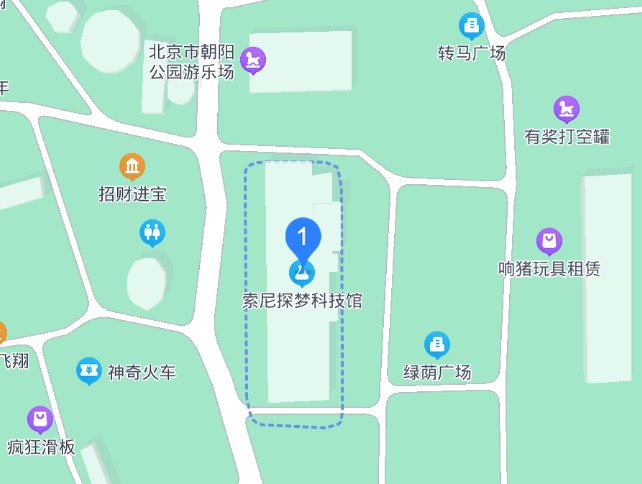Viewport: 642px width, 484px height.
Task: Open the 绿荫广场 map marker
Action: (x=437, y=345)
